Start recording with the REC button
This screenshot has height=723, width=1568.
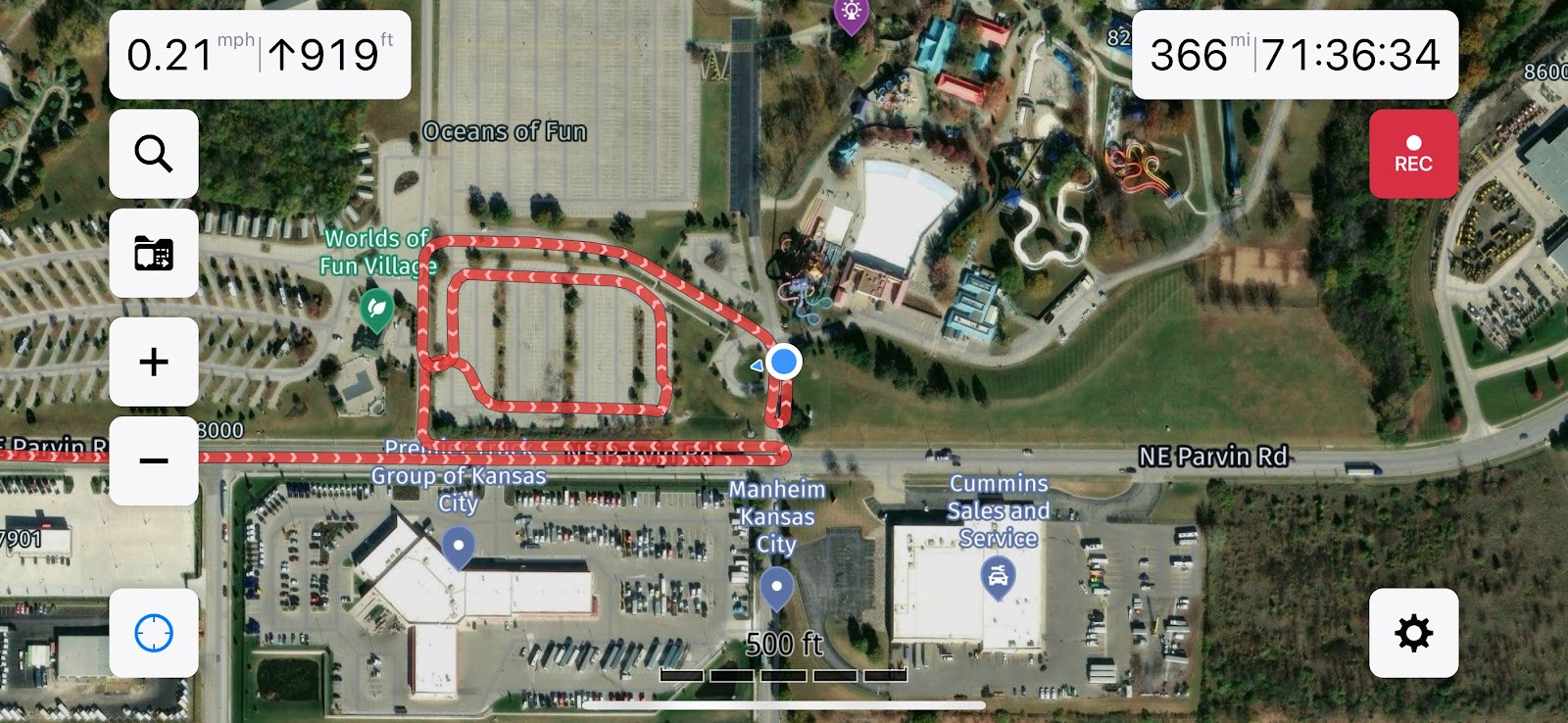(x=1413, y=154)
